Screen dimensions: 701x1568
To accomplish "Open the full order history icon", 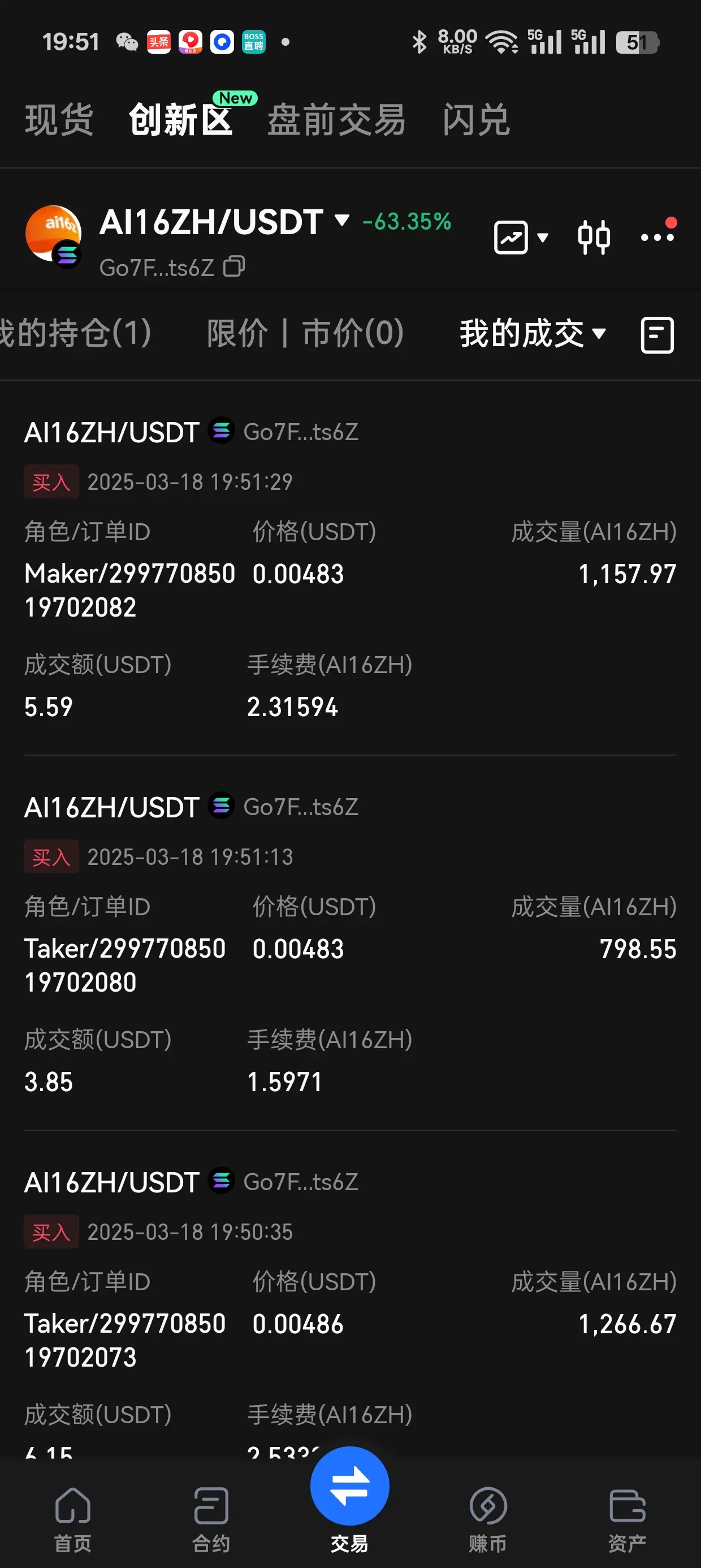I will pyautogui.click(x=657, y=335).
